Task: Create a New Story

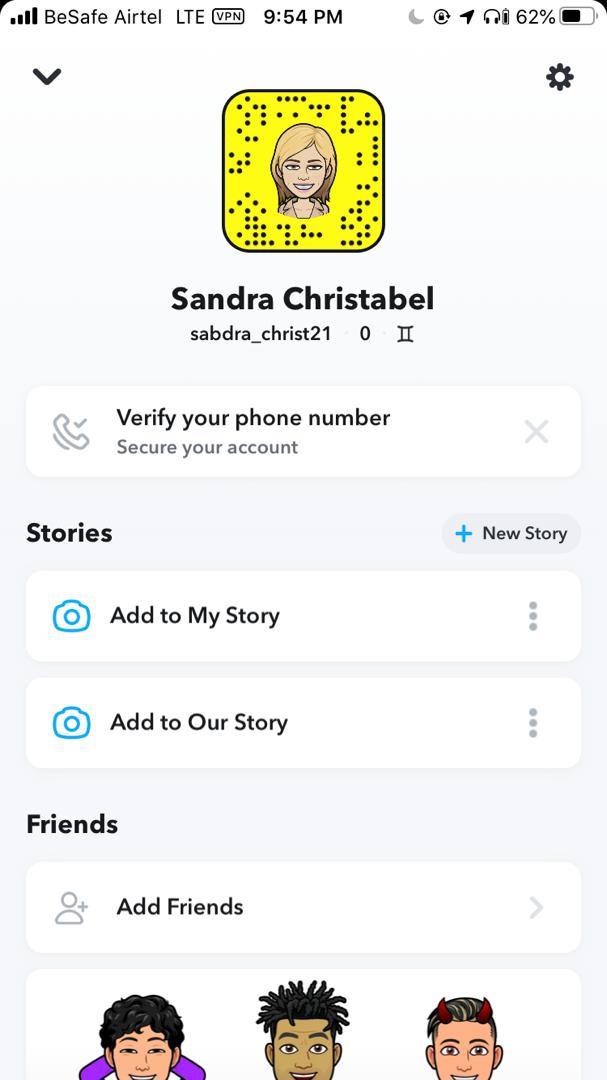Action: click(x=511, y=533)
